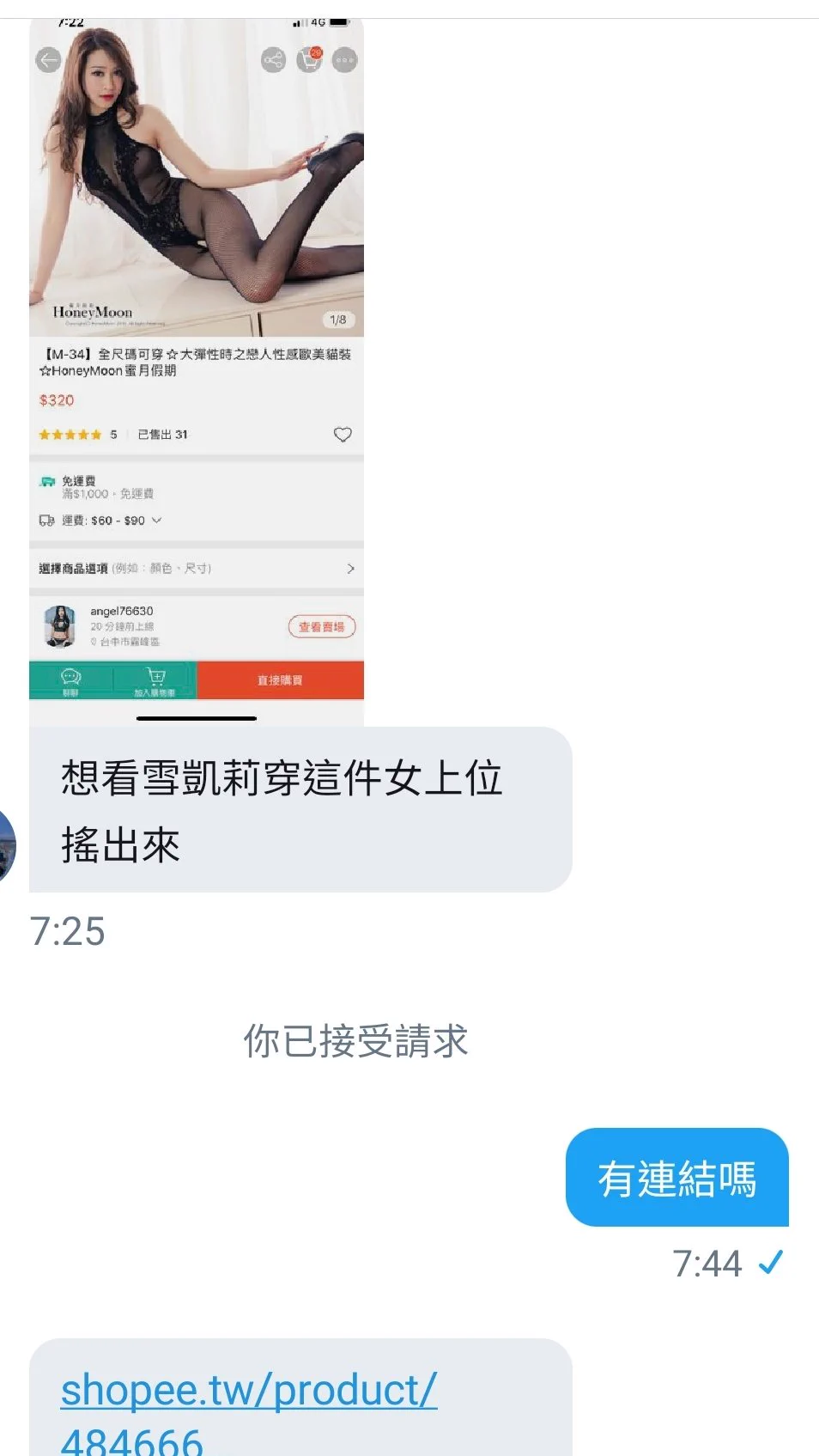819x1456 pixels.
Task: Open the sender's profile avatar
Action: tap(7, 845)
